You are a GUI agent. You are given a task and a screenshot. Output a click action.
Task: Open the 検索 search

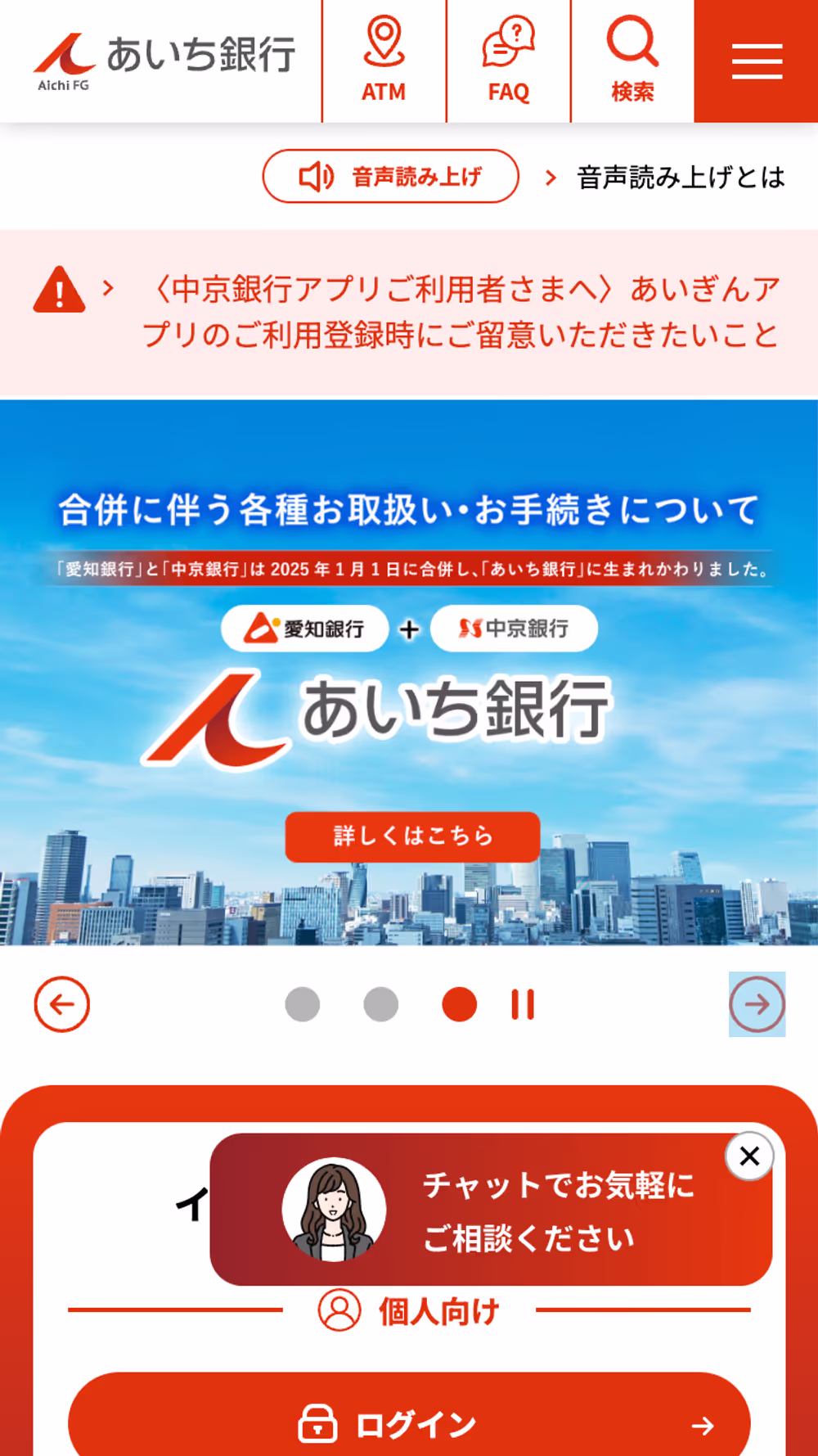coord(632,61)
